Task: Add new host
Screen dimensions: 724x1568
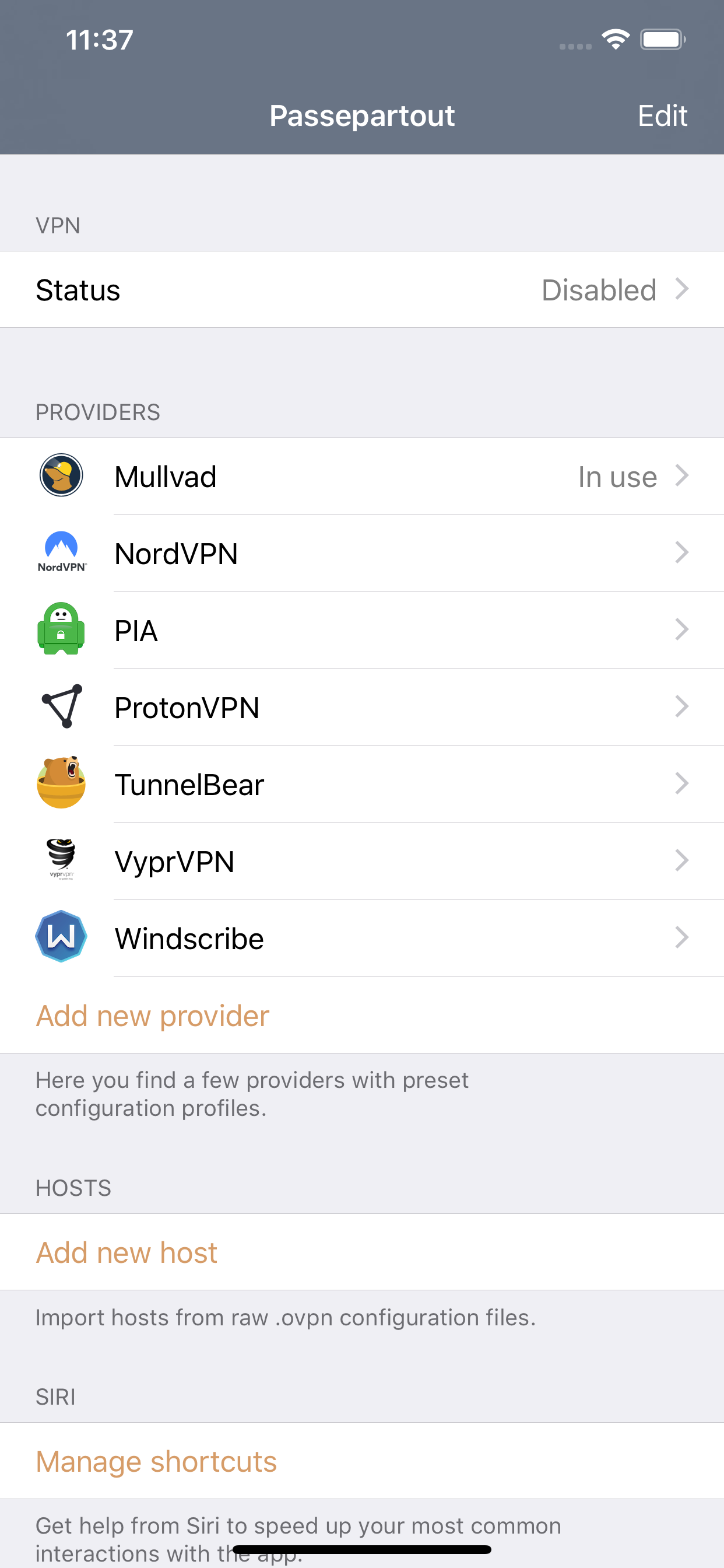Action: (x=362, y=1252)
